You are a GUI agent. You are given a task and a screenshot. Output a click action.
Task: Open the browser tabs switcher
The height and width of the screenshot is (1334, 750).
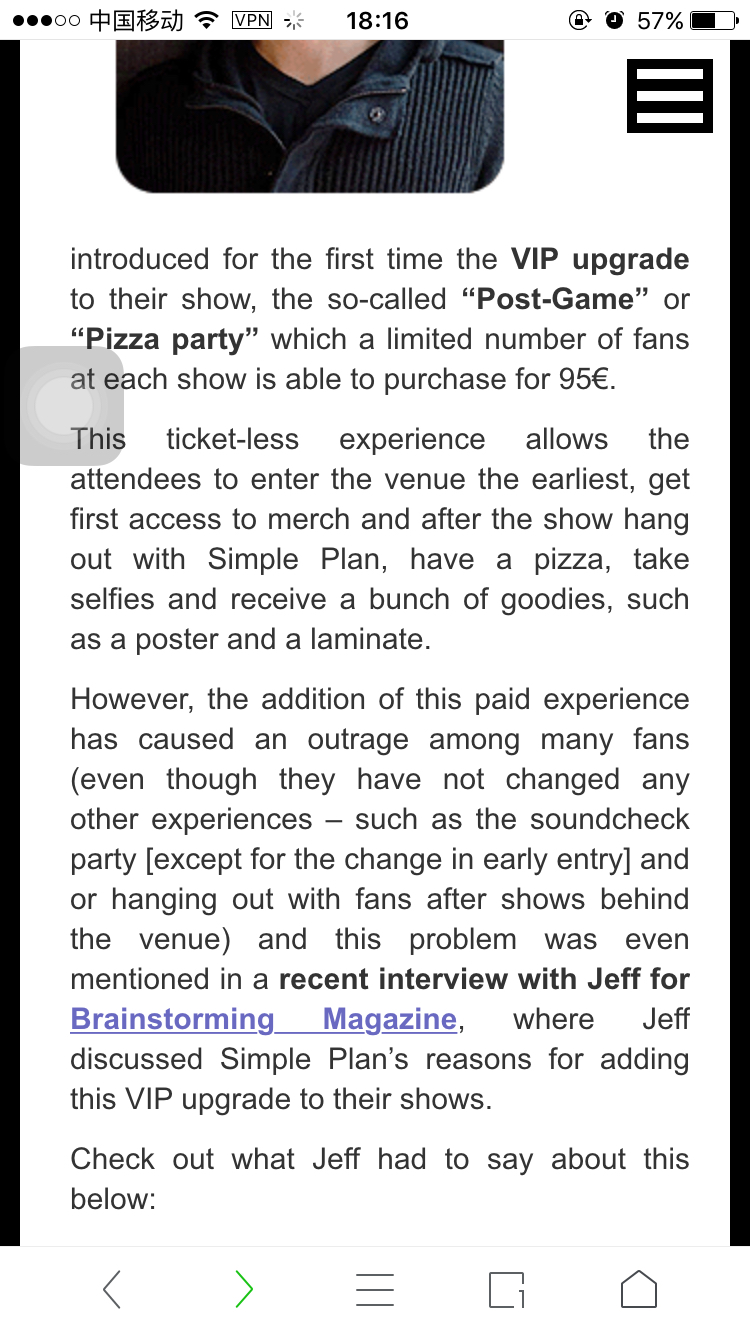(507, 1290)
